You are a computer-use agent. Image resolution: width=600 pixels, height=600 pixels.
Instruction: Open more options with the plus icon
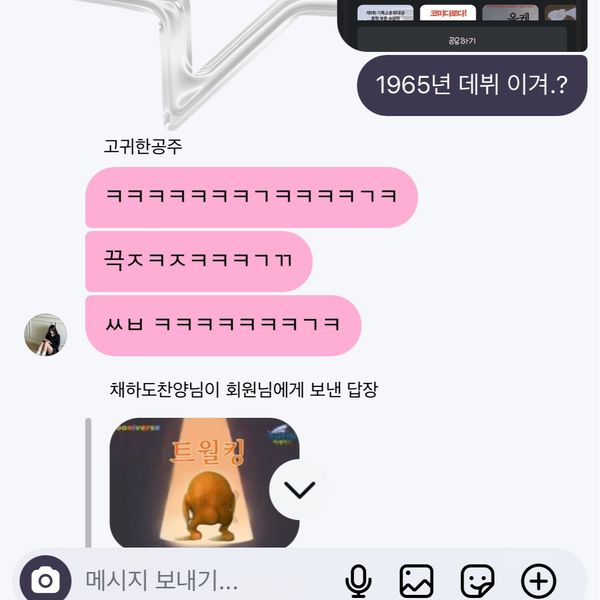point(539,580)
